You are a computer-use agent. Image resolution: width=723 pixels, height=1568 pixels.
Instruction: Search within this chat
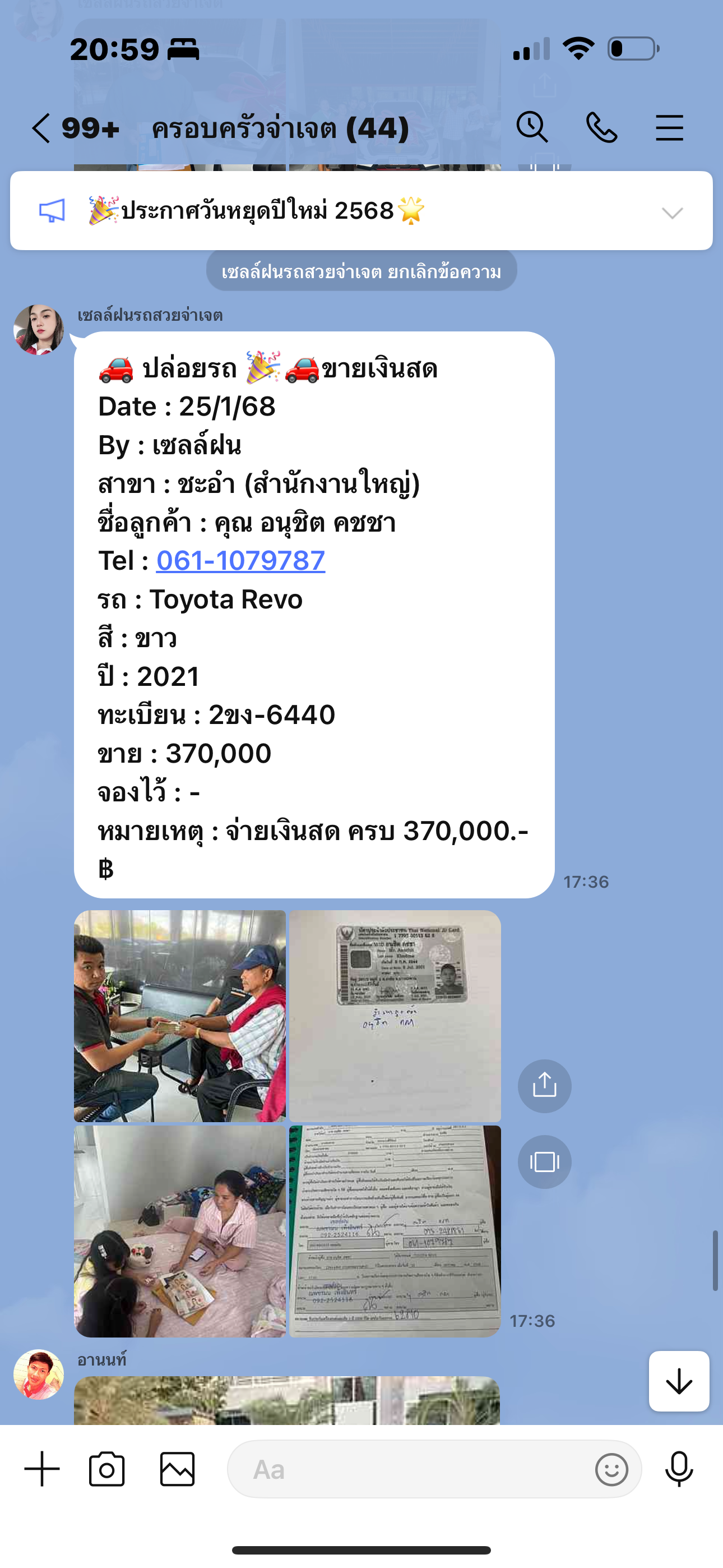pos(532,127)
